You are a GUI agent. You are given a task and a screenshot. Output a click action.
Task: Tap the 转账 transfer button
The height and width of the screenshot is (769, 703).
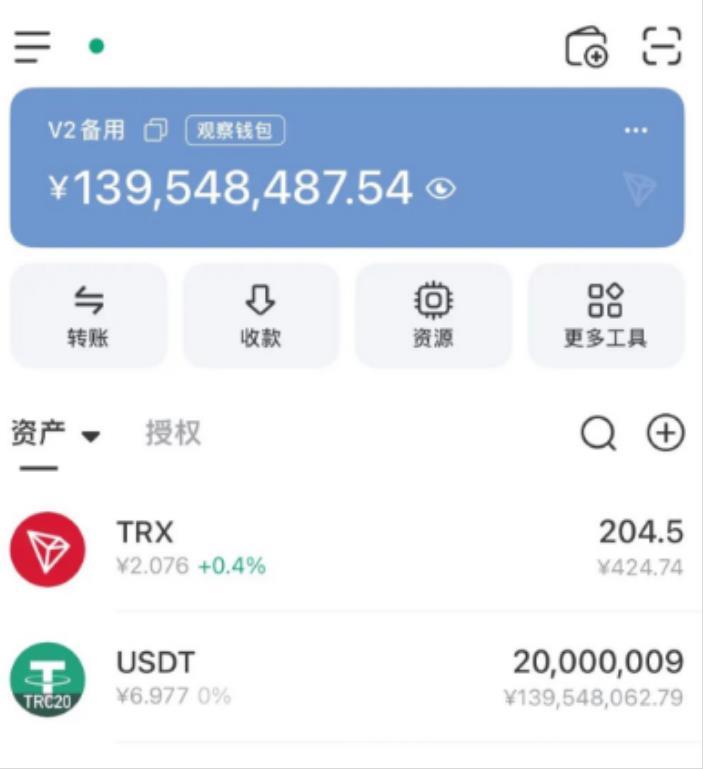pyautogui.click(x=88, y=316)
